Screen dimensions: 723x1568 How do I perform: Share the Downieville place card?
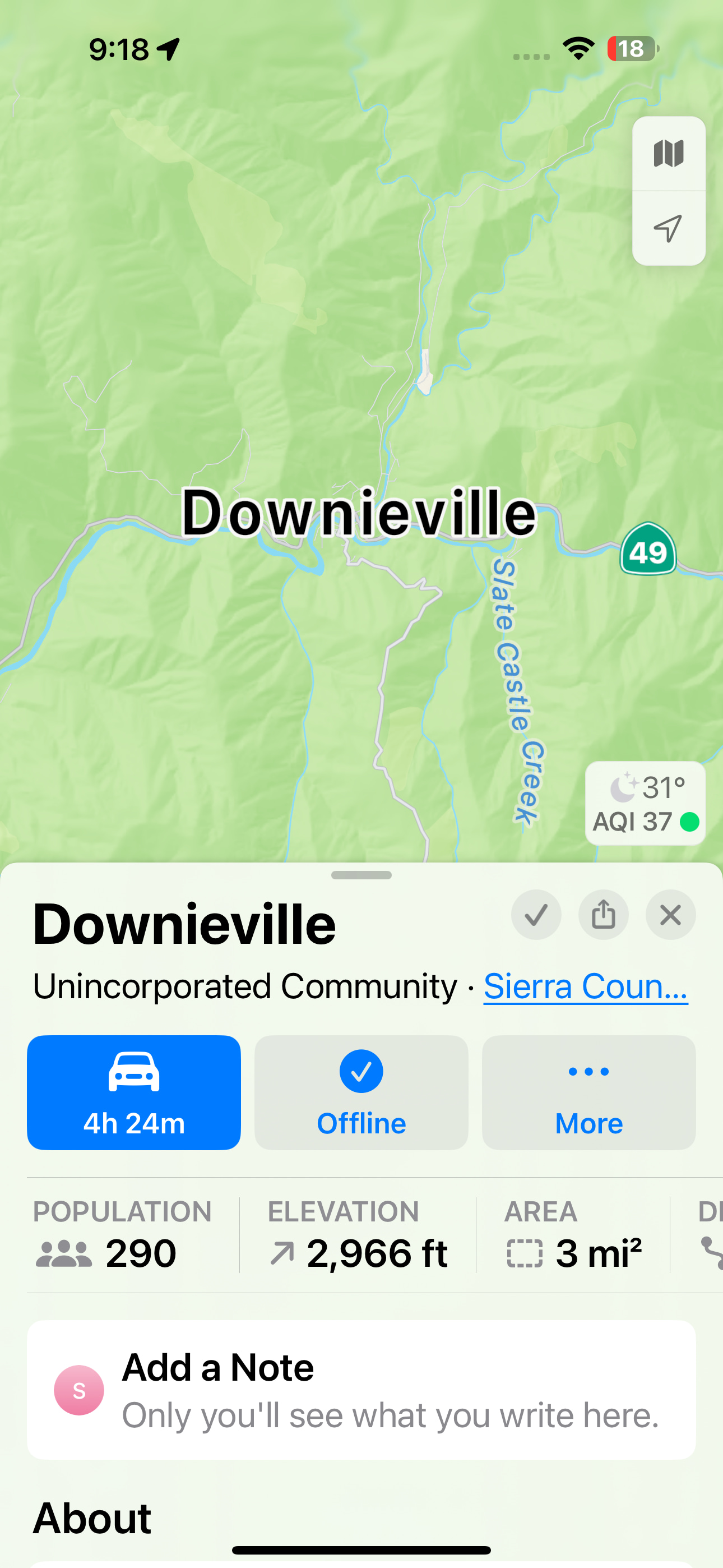click(x=603, y=914)
